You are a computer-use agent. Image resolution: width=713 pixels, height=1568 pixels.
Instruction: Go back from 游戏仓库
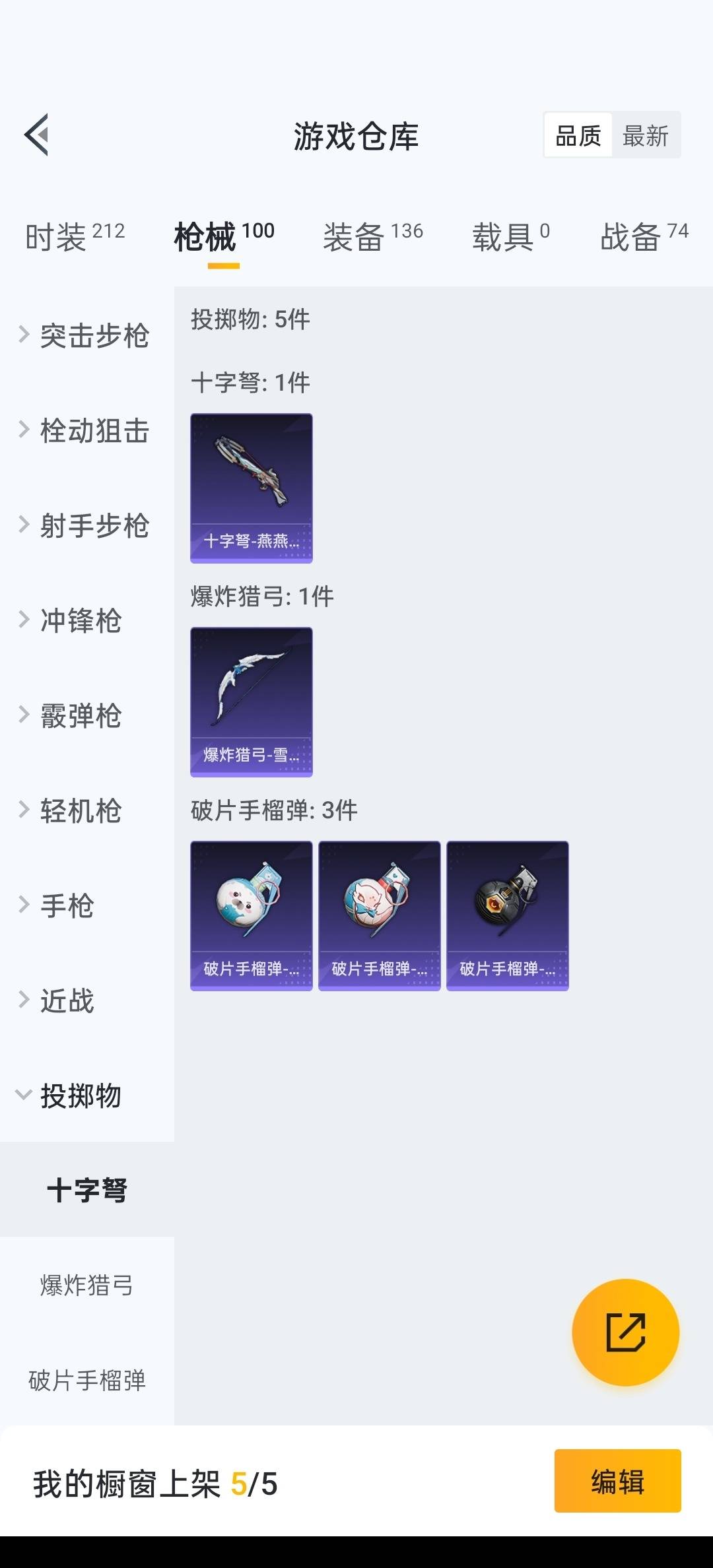(x=37, y=135)
